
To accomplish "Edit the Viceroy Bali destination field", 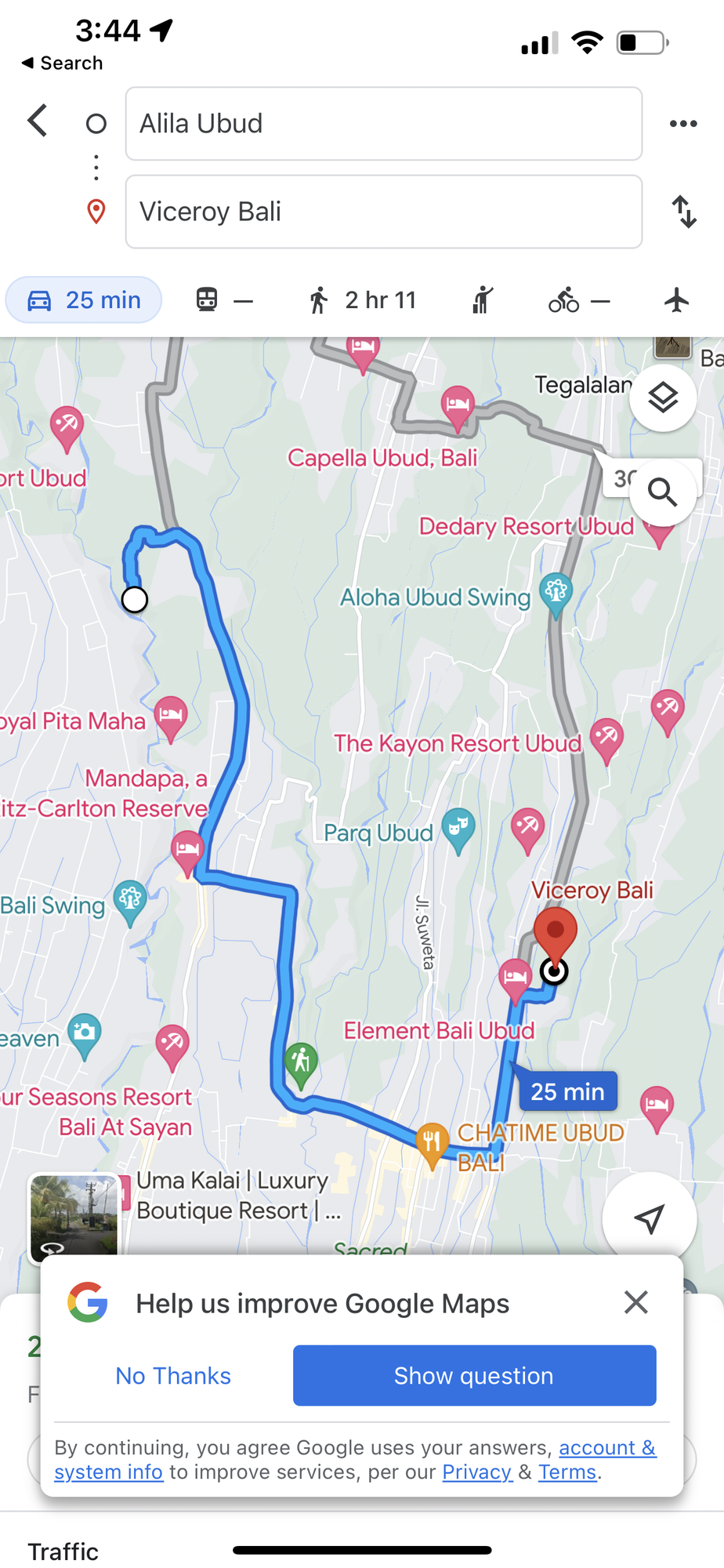I will click(x=384, y=212).
